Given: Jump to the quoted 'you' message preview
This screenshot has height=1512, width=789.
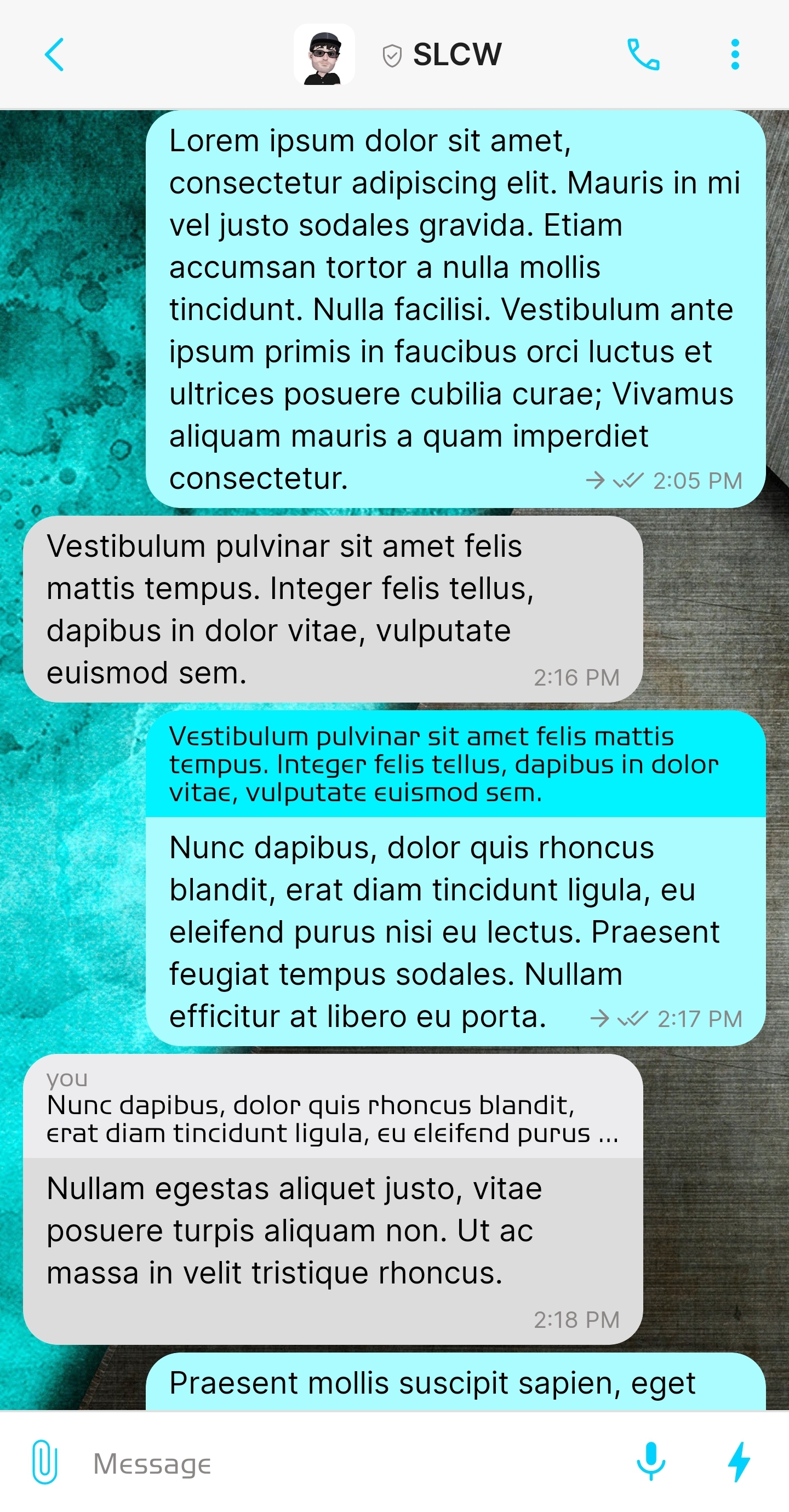Looking at the screenshot, I should 332,1106.
